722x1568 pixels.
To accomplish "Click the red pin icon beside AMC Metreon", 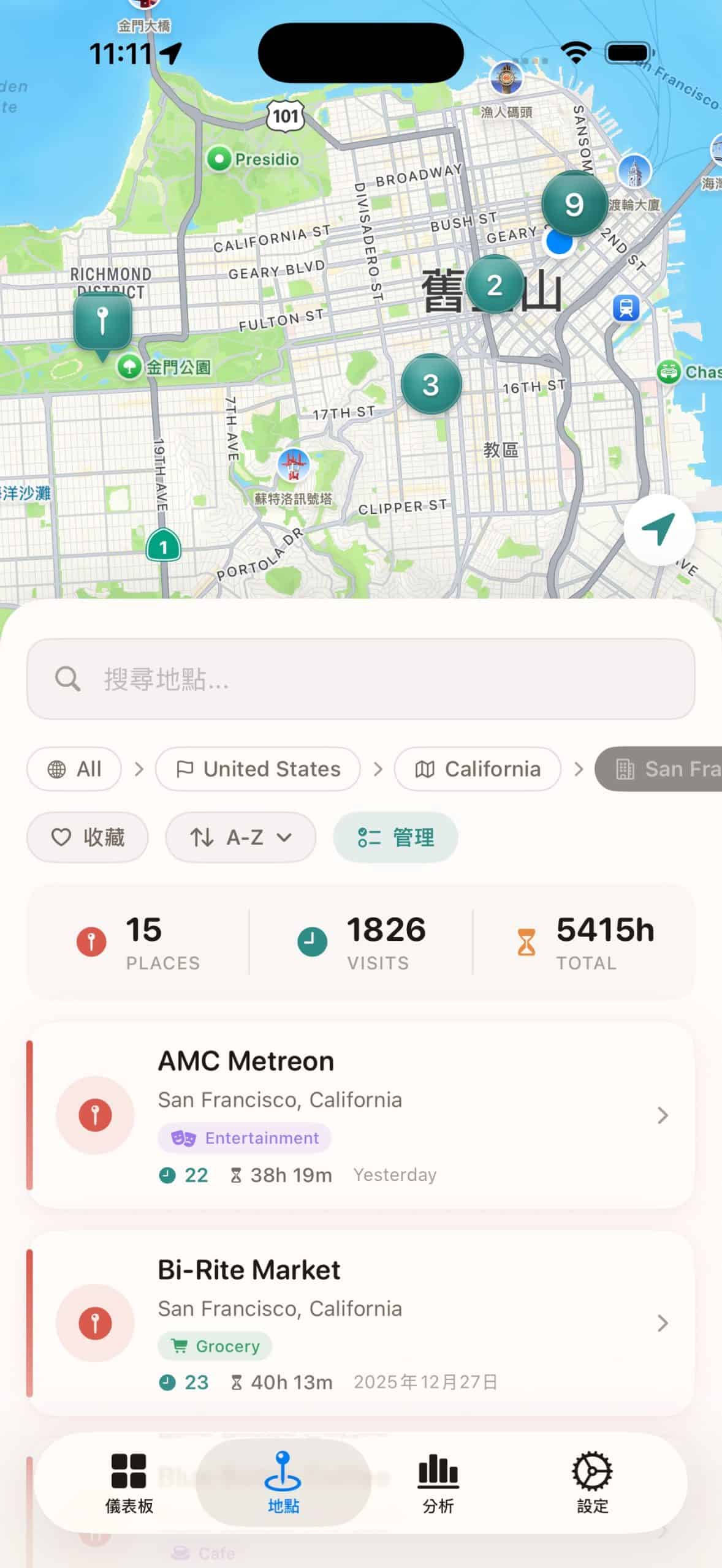I will click(95, 1115).
